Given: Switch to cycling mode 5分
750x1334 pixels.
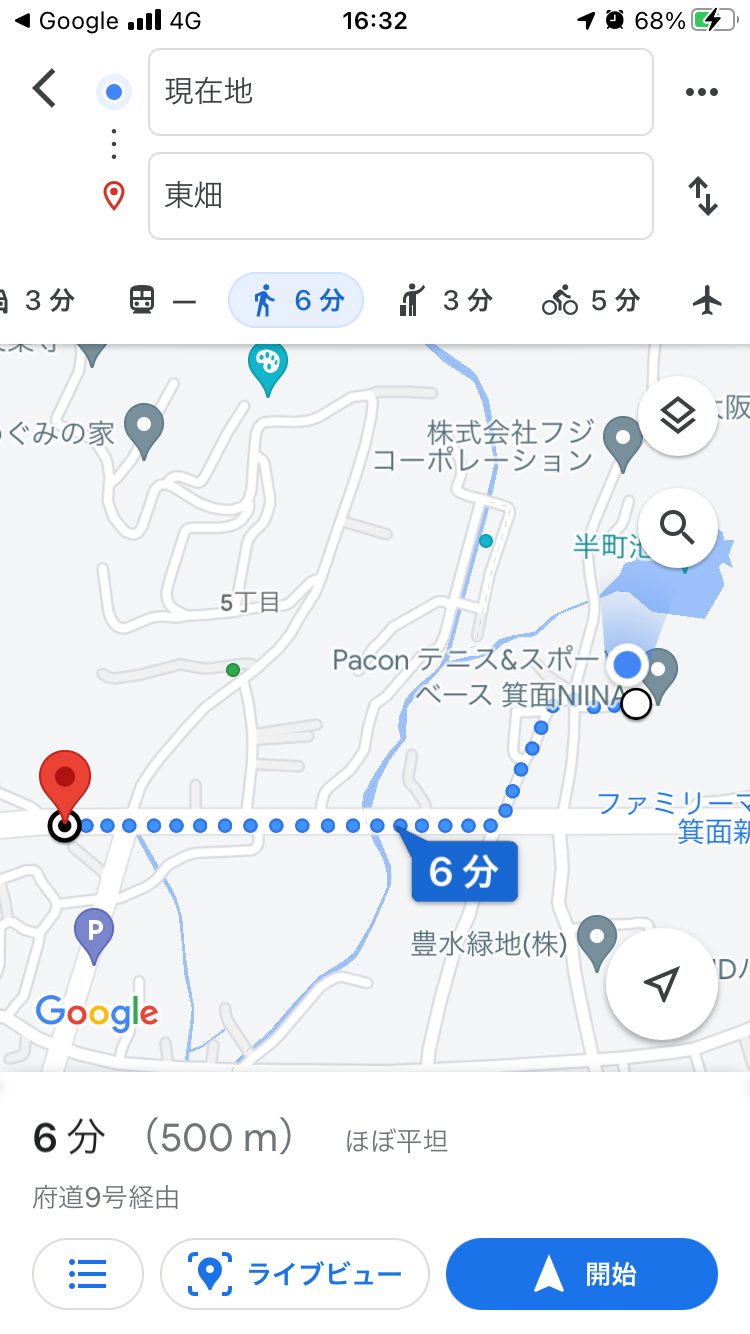Looking at the screenshot, I should tap(590, 300).
